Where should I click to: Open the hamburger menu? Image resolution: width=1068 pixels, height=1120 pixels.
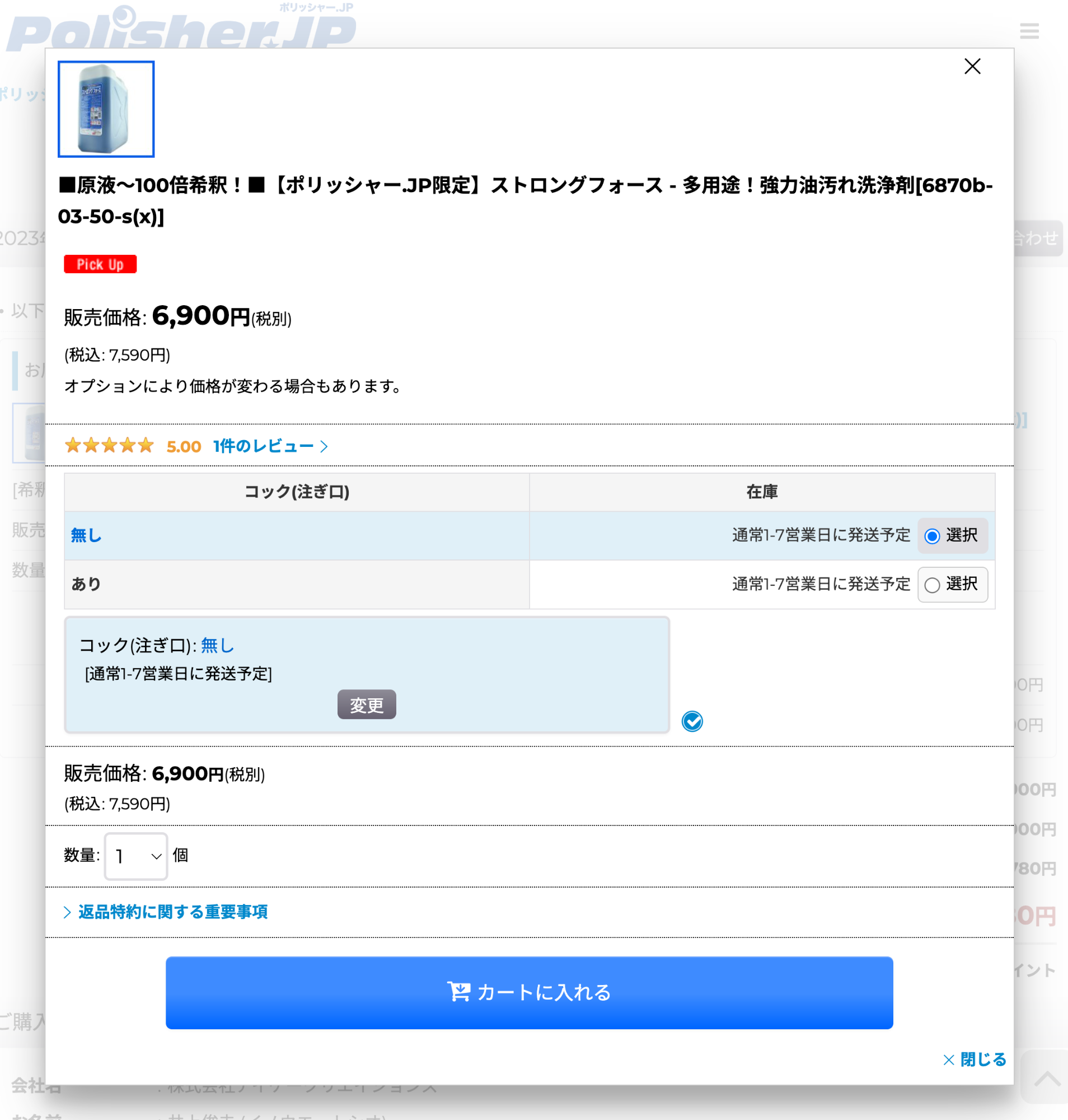1029,31
